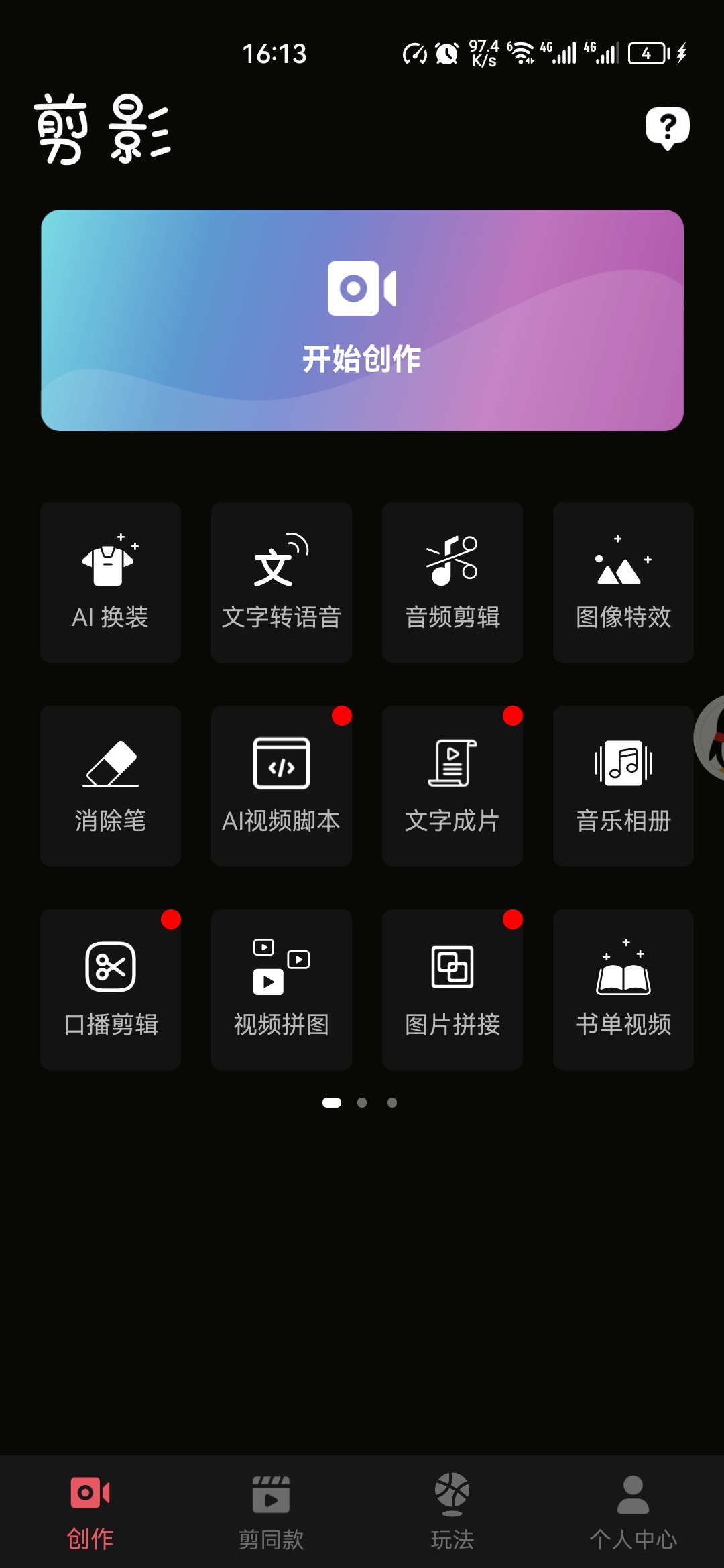Open AI视频脚本 script generator

click(282, 786)
